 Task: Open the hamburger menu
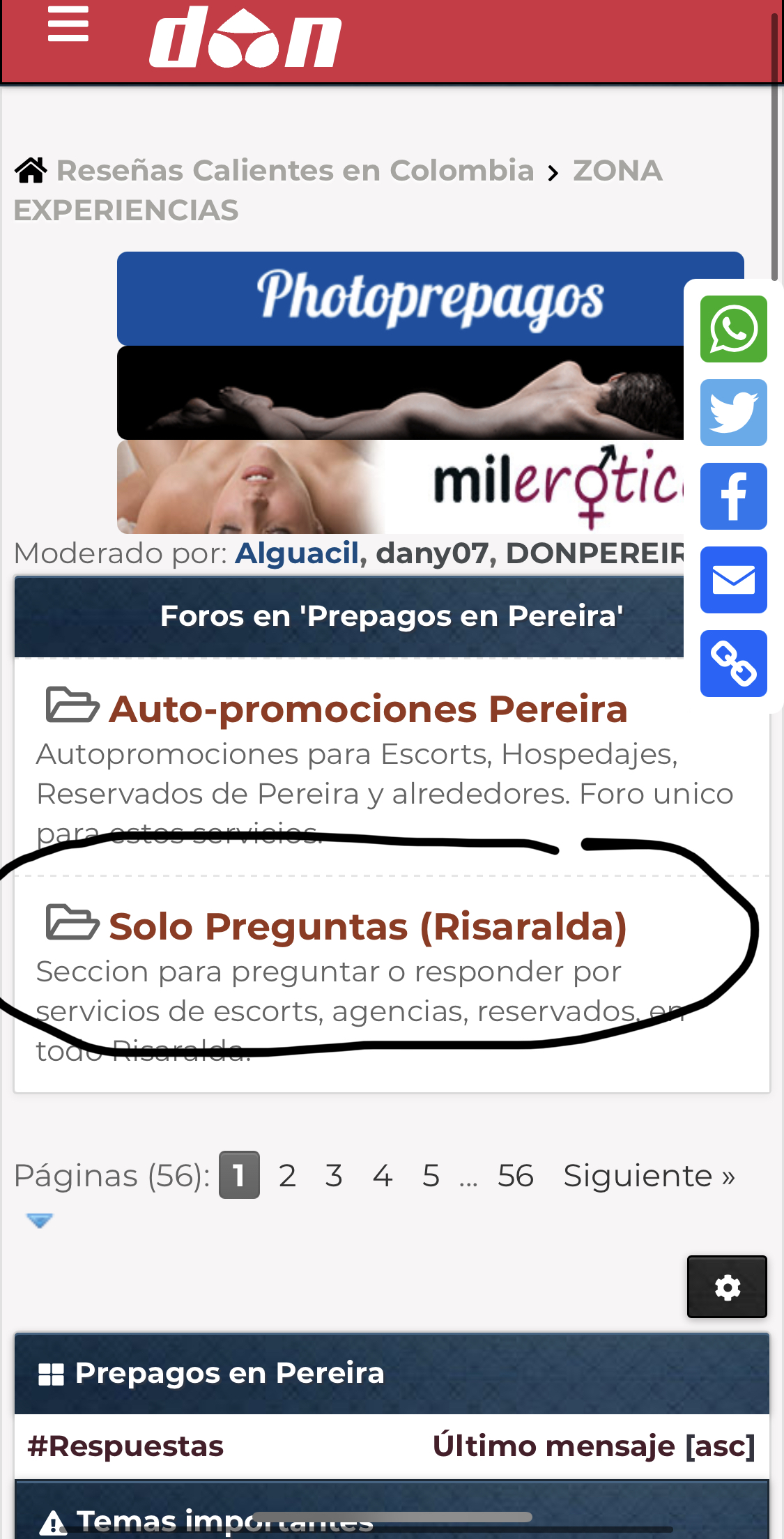point(68,25)
